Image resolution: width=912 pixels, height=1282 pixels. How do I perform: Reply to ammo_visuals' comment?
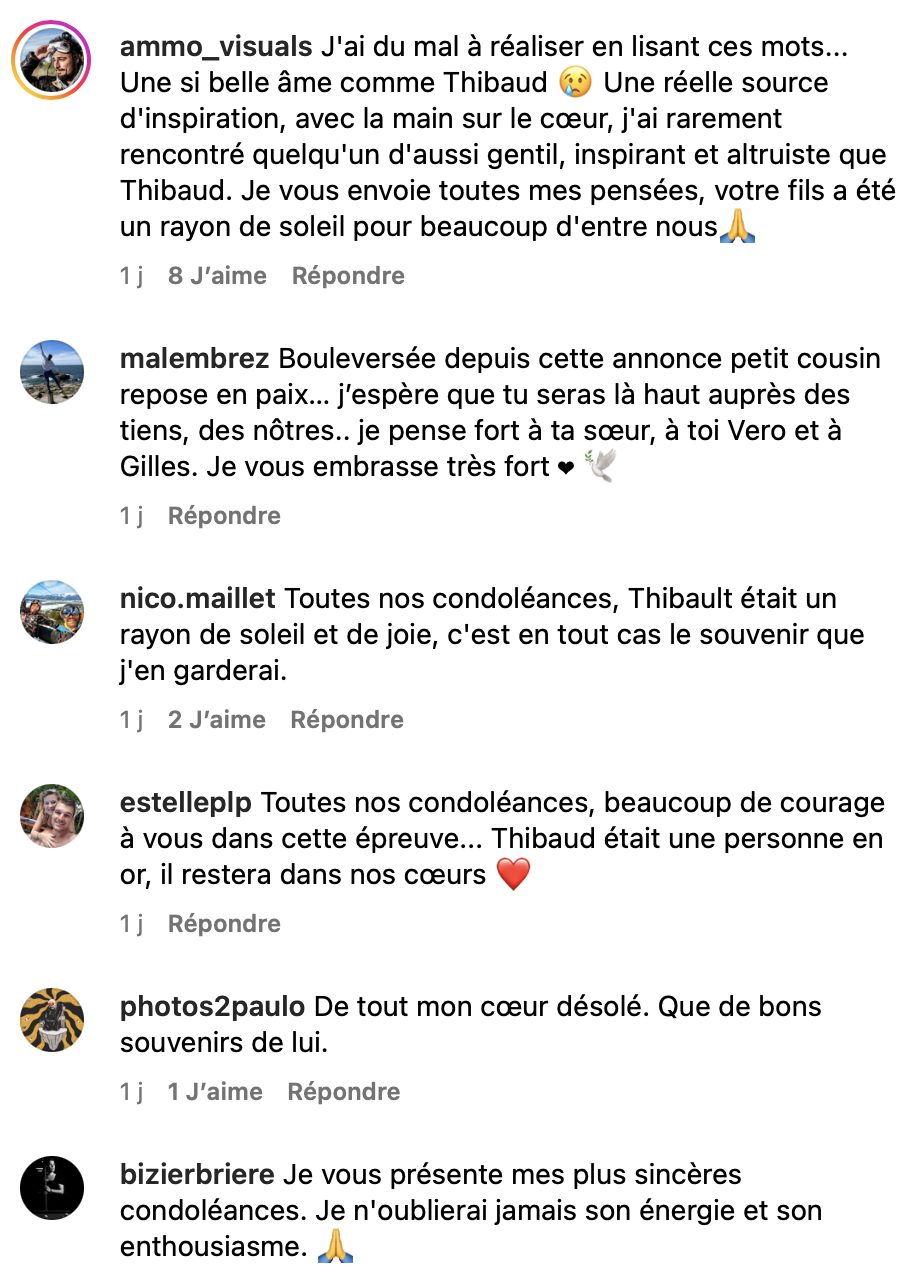pos(348,276)
